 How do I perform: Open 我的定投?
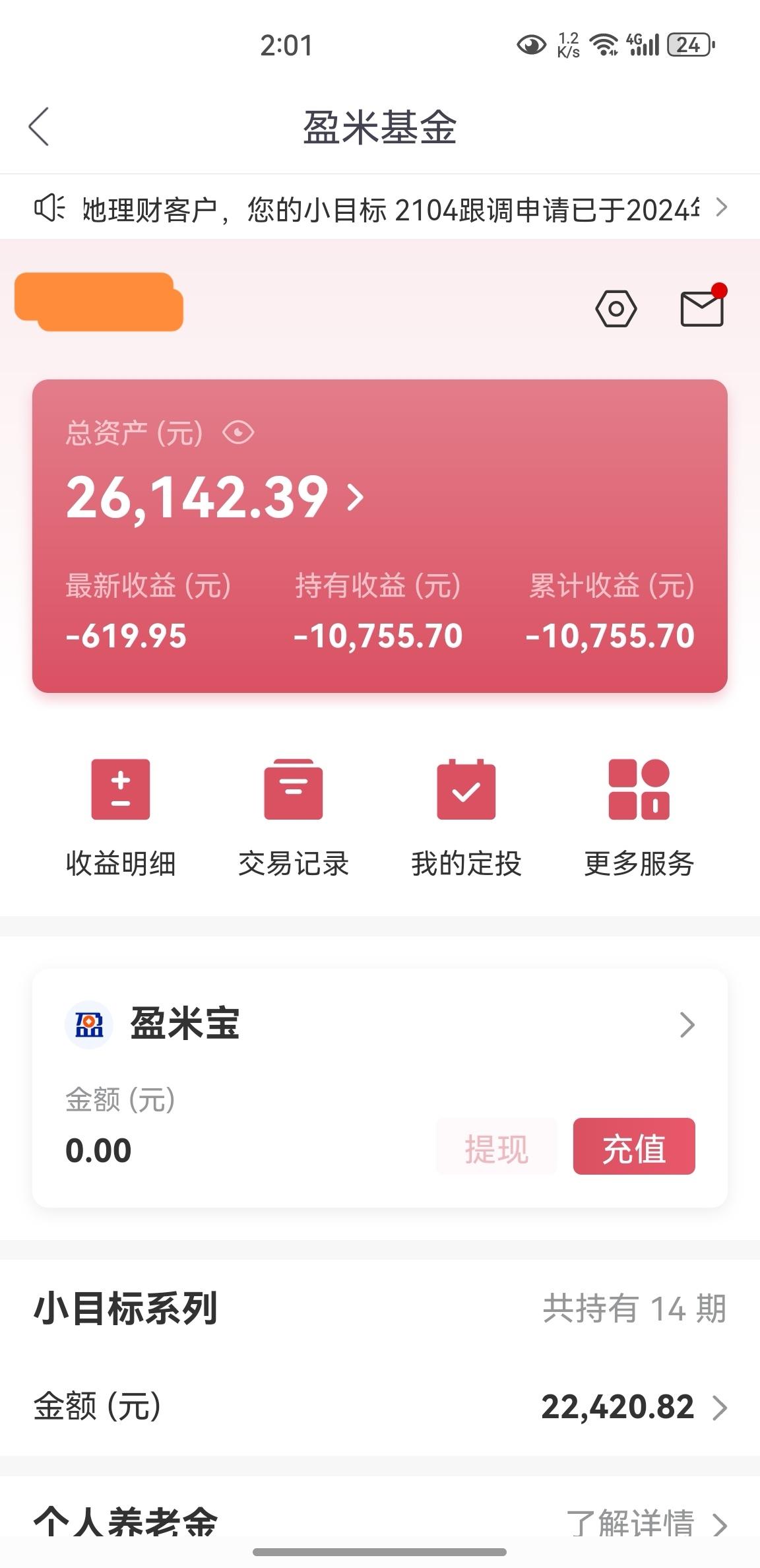[x=466, y=818]
